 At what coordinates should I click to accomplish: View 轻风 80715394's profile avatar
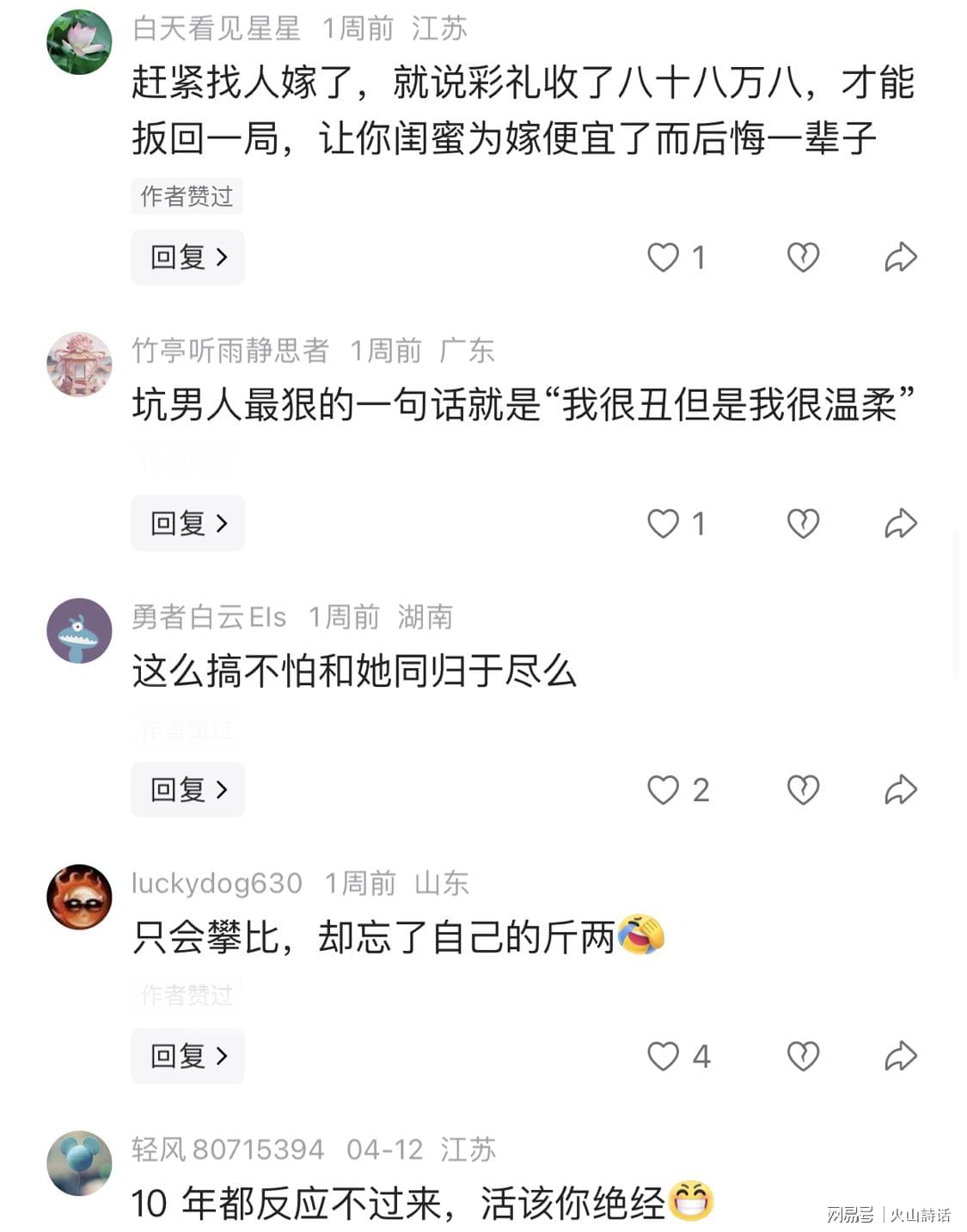pyautogui.click(x=79, y=1163)
